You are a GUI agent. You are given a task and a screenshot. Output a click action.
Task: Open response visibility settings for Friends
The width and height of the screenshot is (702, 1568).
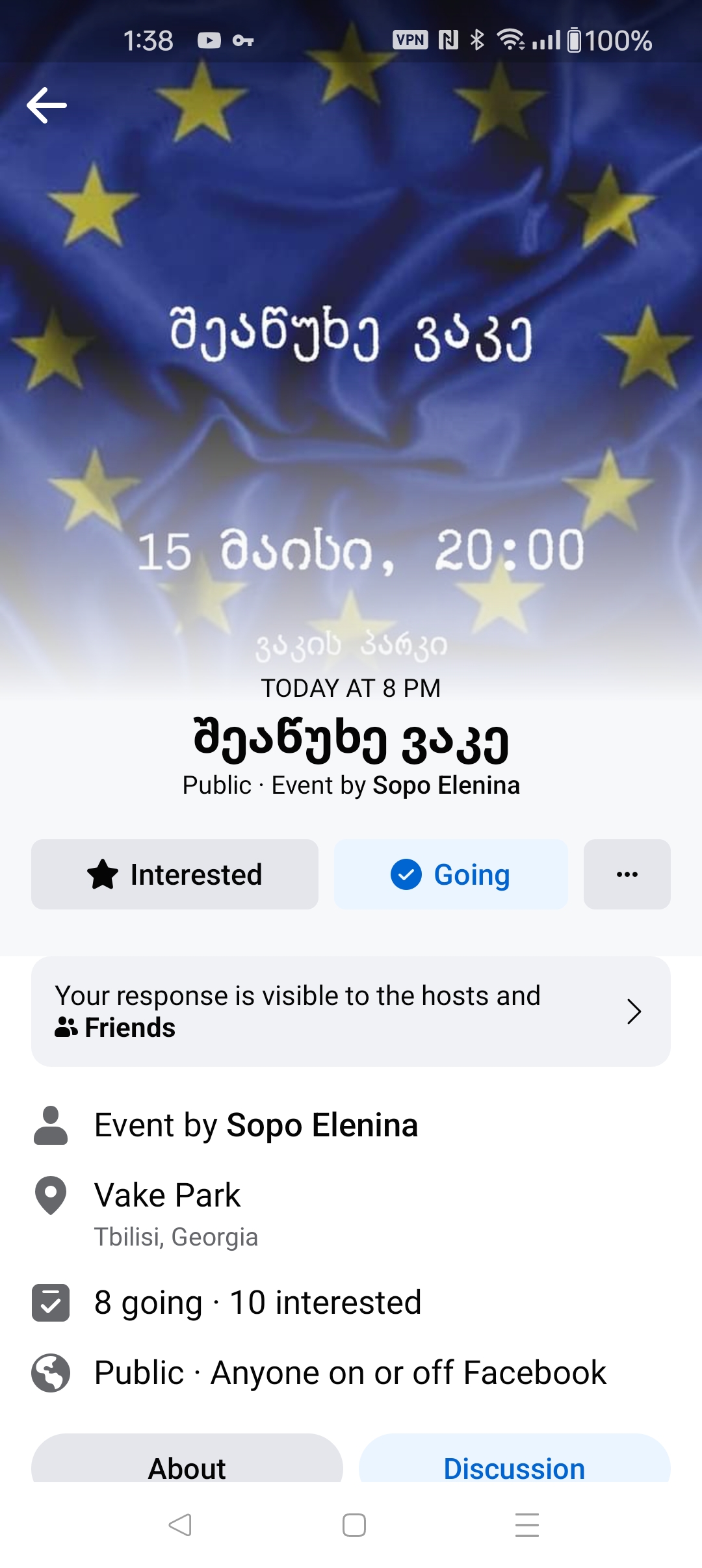click(x=351, y=1012)
